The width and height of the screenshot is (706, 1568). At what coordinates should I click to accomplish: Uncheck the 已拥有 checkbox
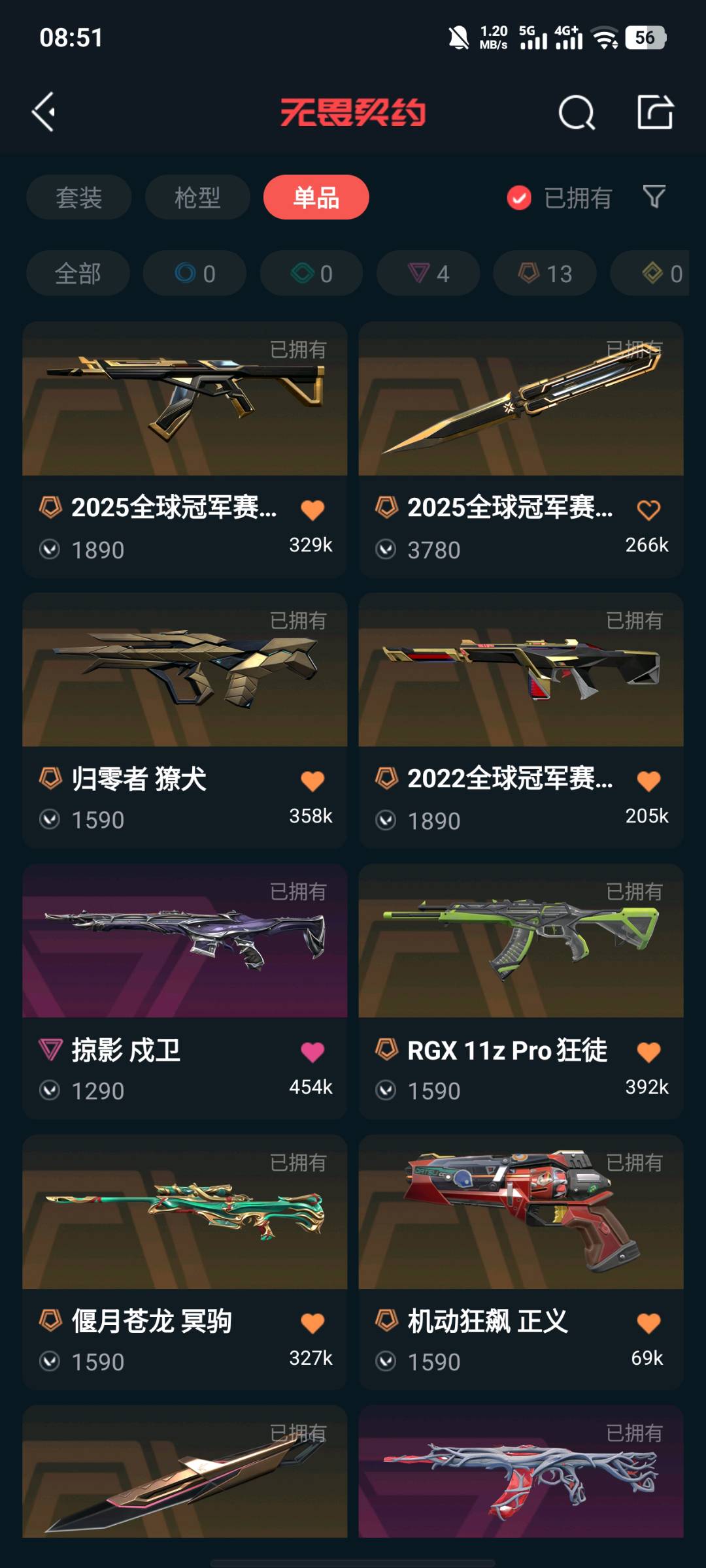(x=519, y=197)
